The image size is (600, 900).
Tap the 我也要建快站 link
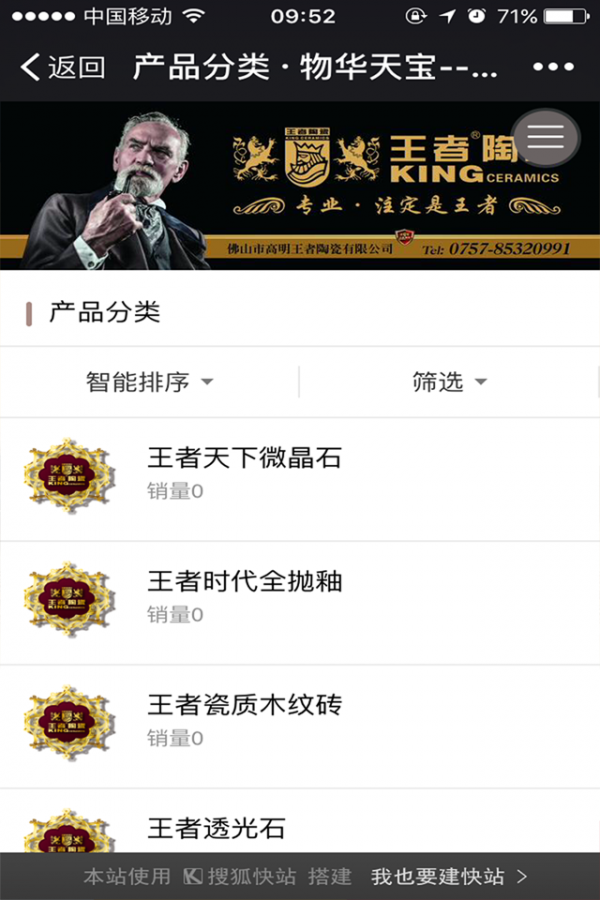tap(448, 877)
